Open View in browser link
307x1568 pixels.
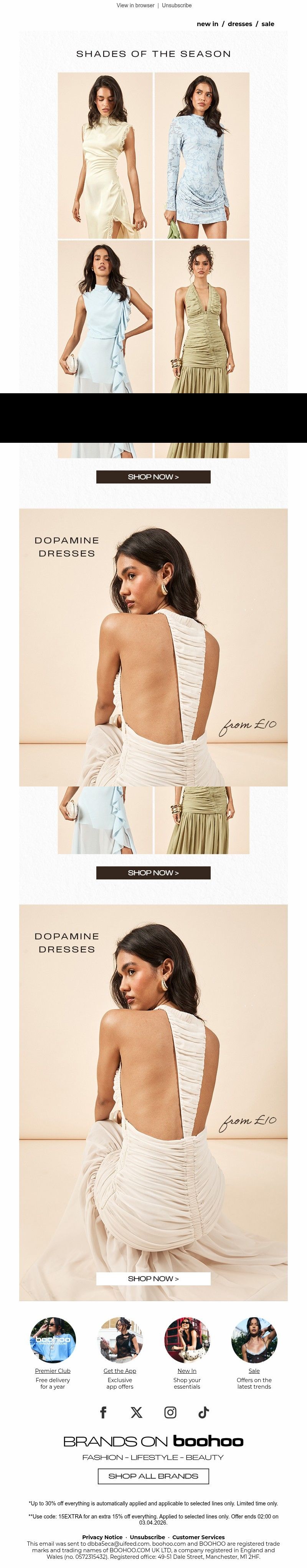(x=135, y=5)
